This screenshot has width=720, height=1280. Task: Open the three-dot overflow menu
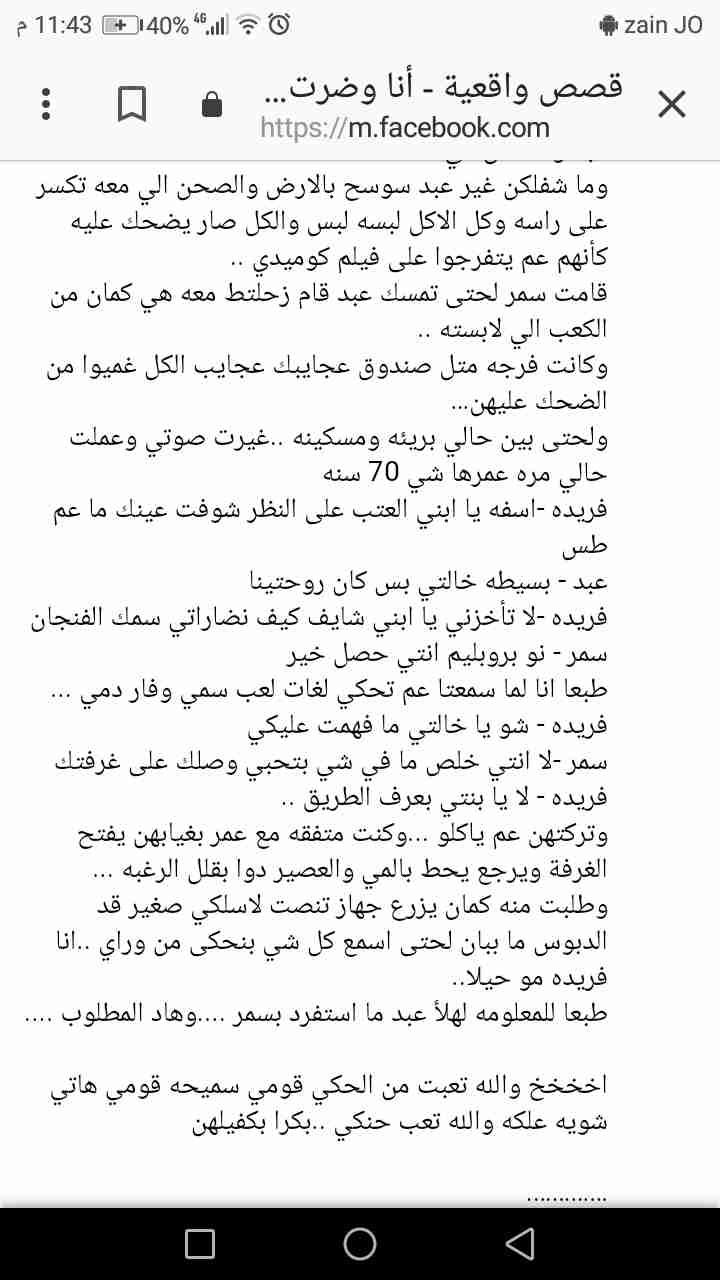click(46, 104)
